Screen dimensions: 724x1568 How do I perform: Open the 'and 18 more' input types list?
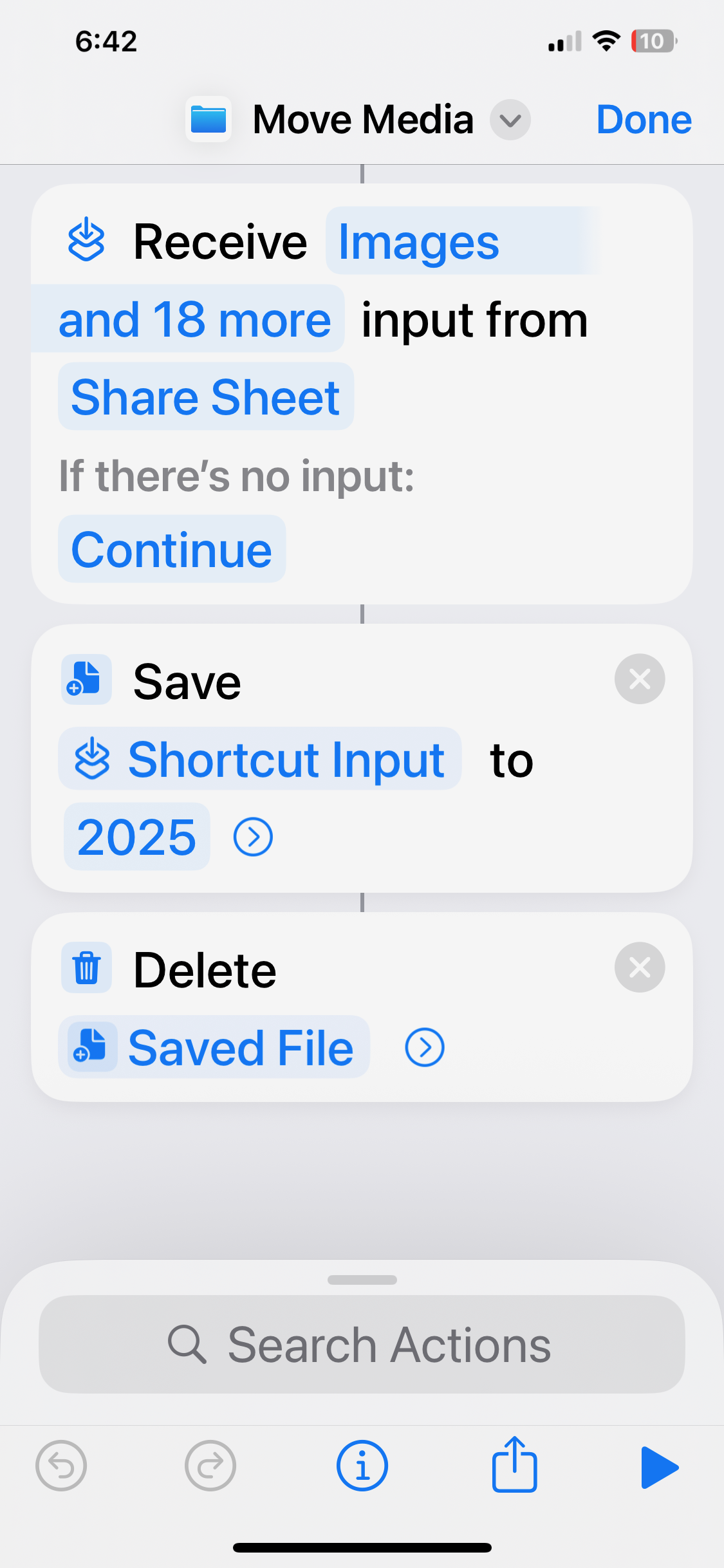click(194, 319)
